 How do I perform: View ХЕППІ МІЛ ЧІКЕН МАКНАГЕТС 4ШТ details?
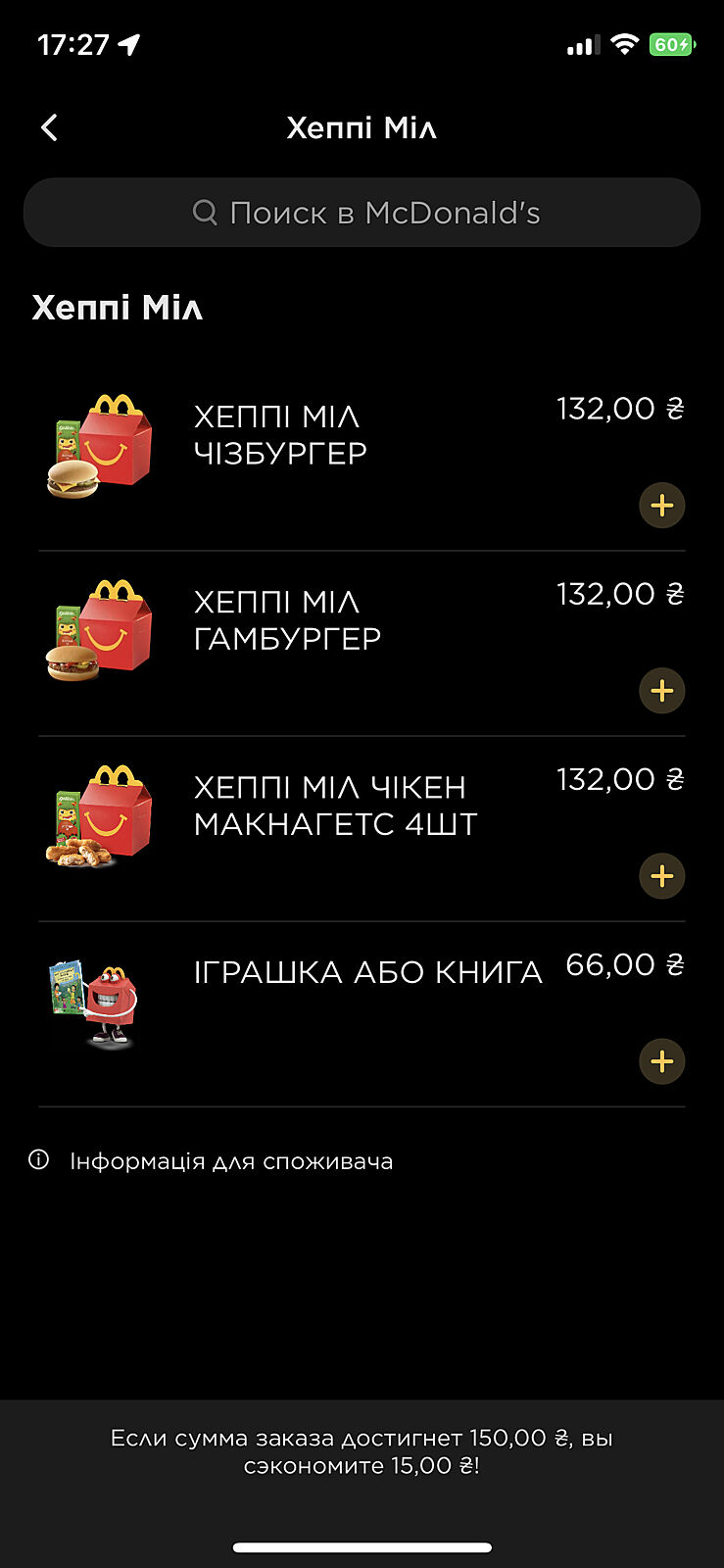335,806
